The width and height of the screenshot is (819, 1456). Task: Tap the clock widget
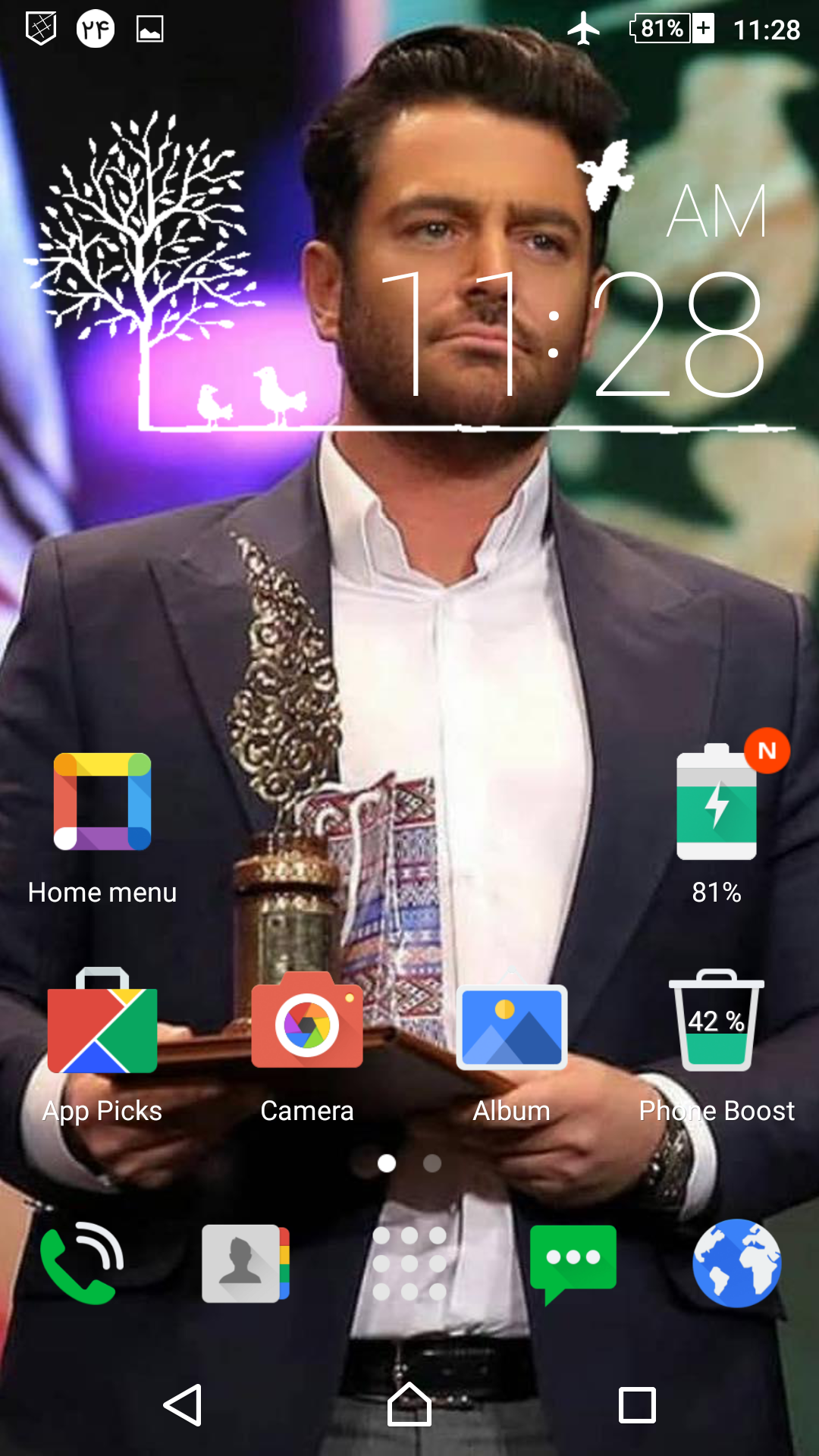tap(569, 334)
